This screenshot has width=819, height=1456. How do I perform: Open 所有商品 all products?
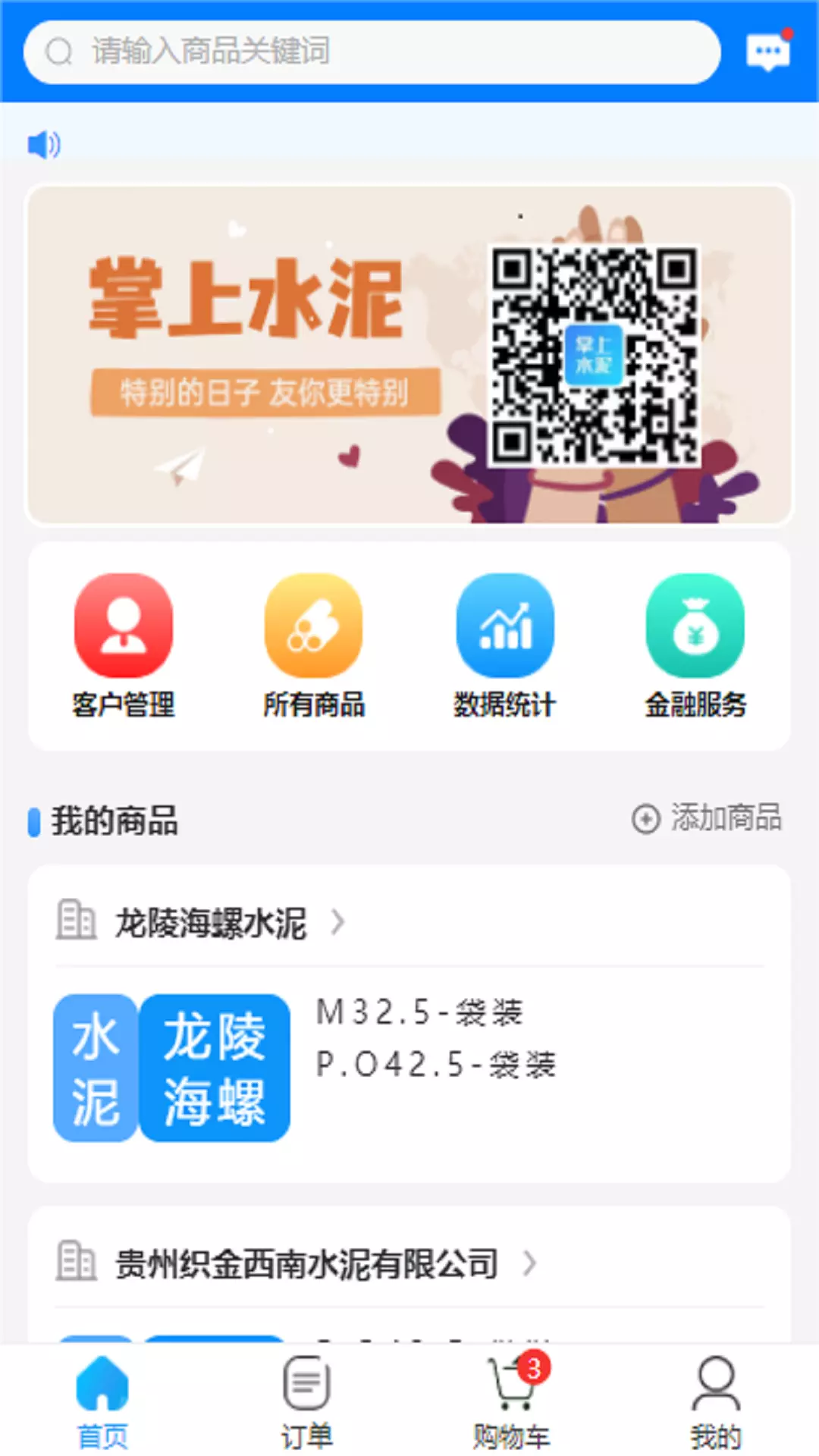(x=314, y=646)
